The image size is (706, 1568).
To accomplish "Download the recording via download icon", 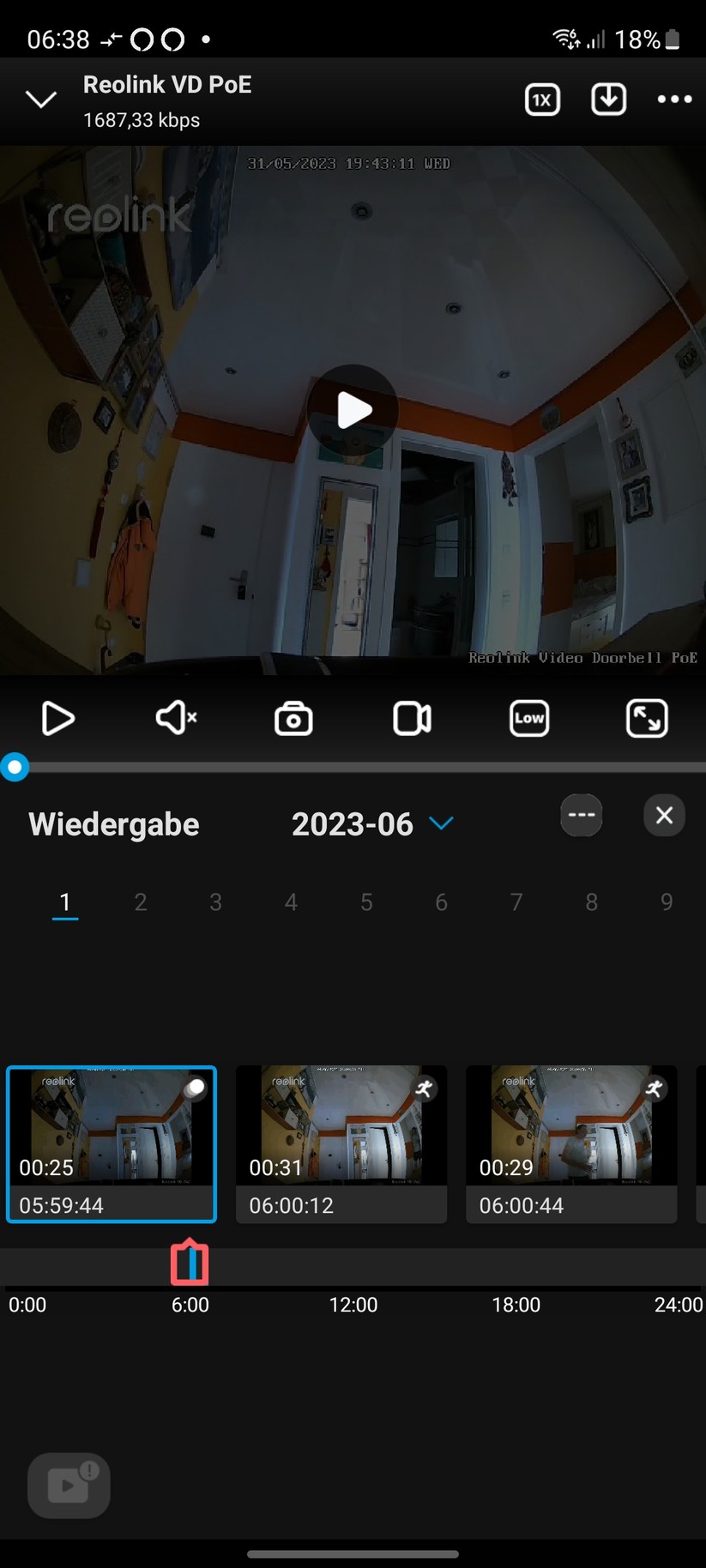I will point(608,99).
